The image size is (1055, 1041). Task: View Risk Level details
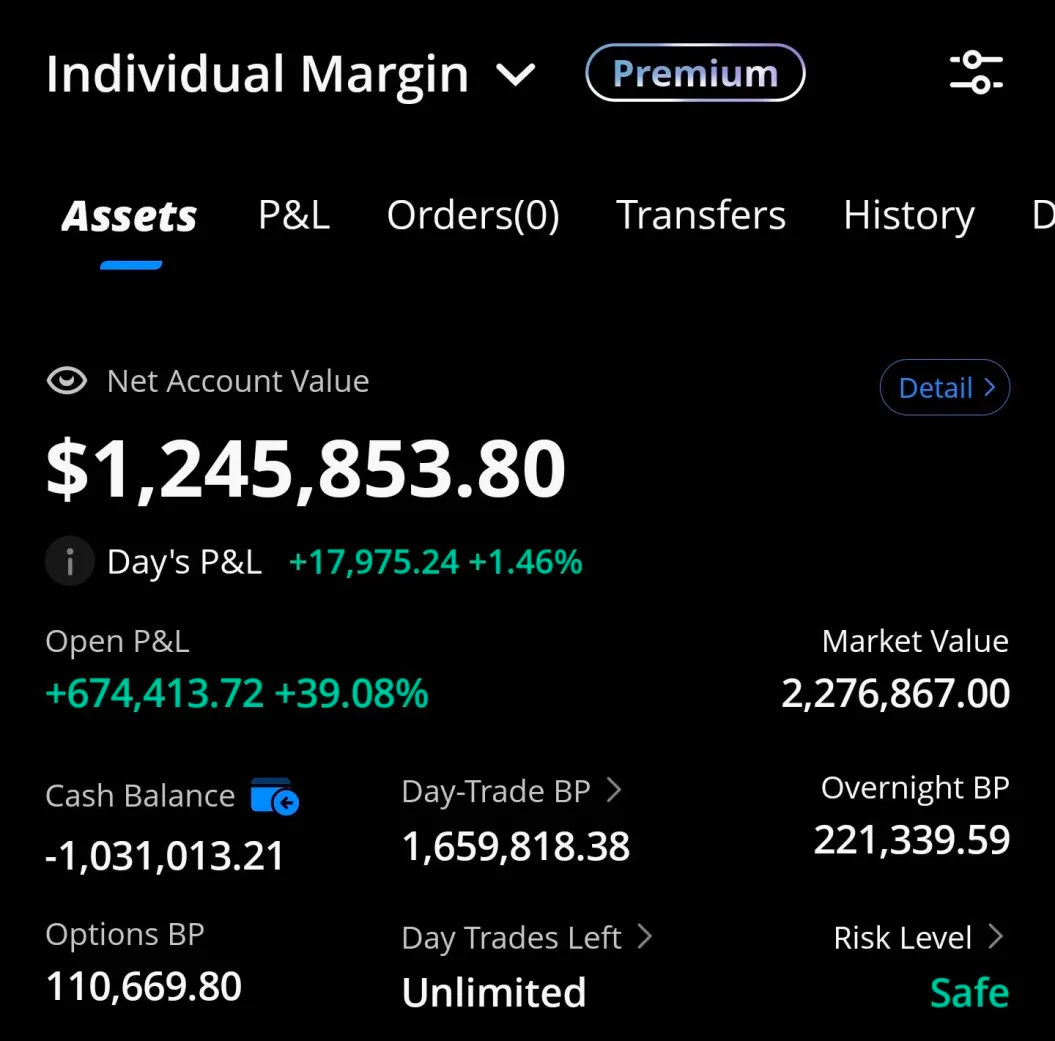[x=918, y=938]
